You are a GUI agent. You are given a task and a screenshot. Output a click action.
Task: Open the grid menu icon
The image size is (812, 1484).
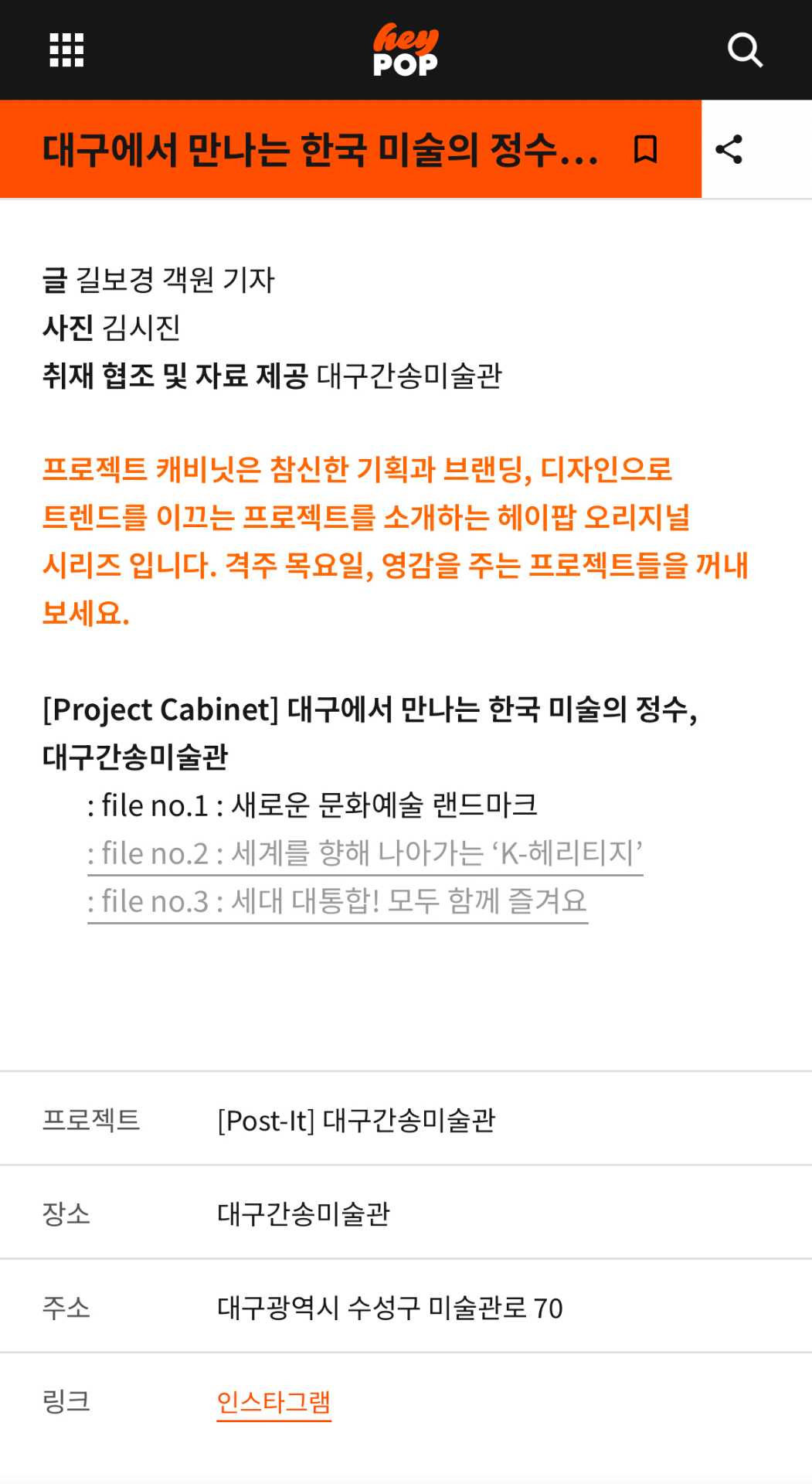point(66,50)
